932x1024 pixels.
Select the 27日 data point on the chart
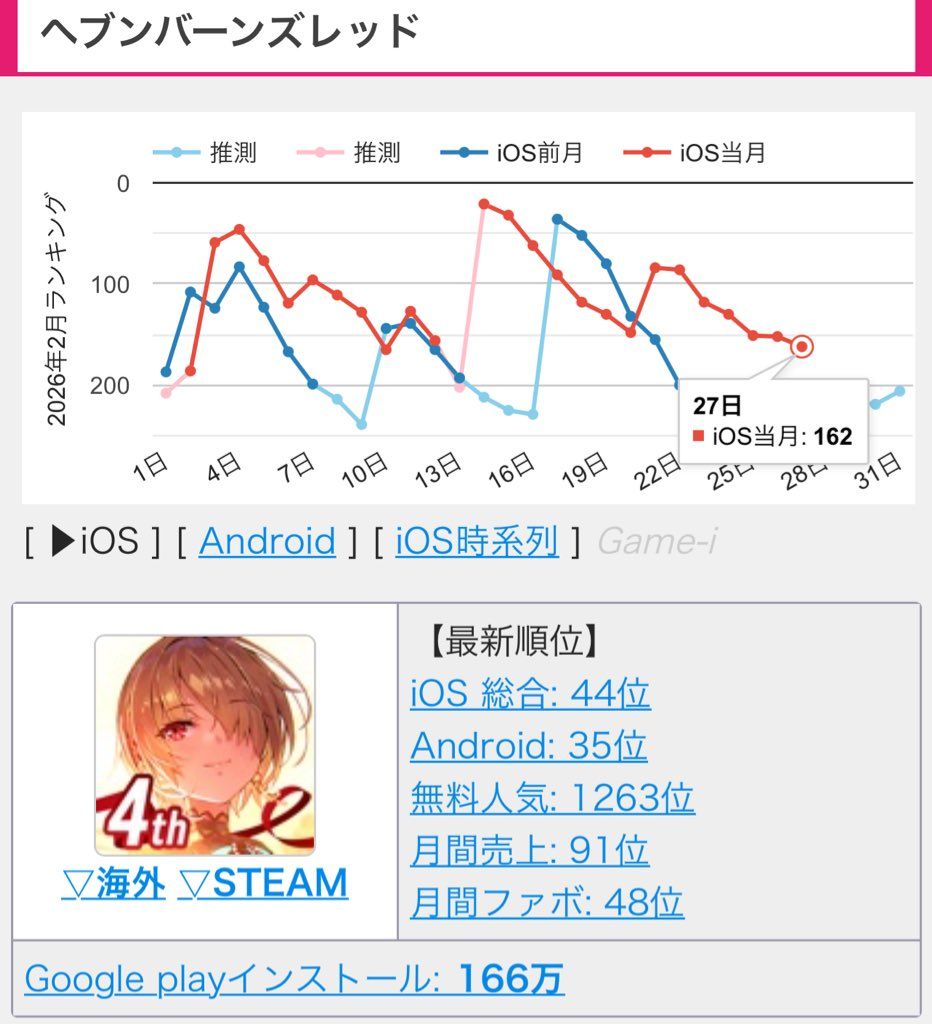click(801, 347)
